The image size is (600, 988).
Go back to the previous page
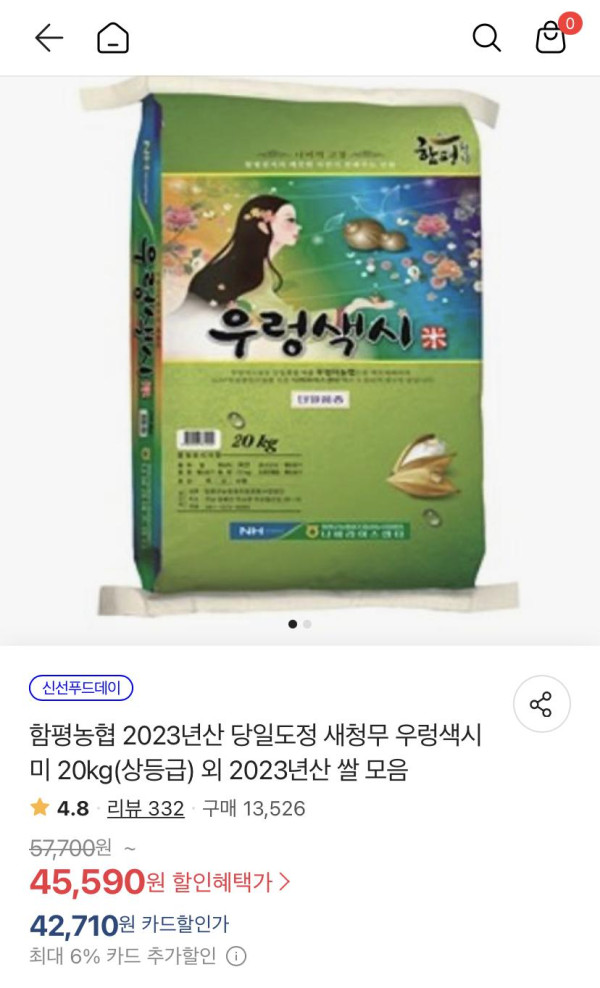48,38
